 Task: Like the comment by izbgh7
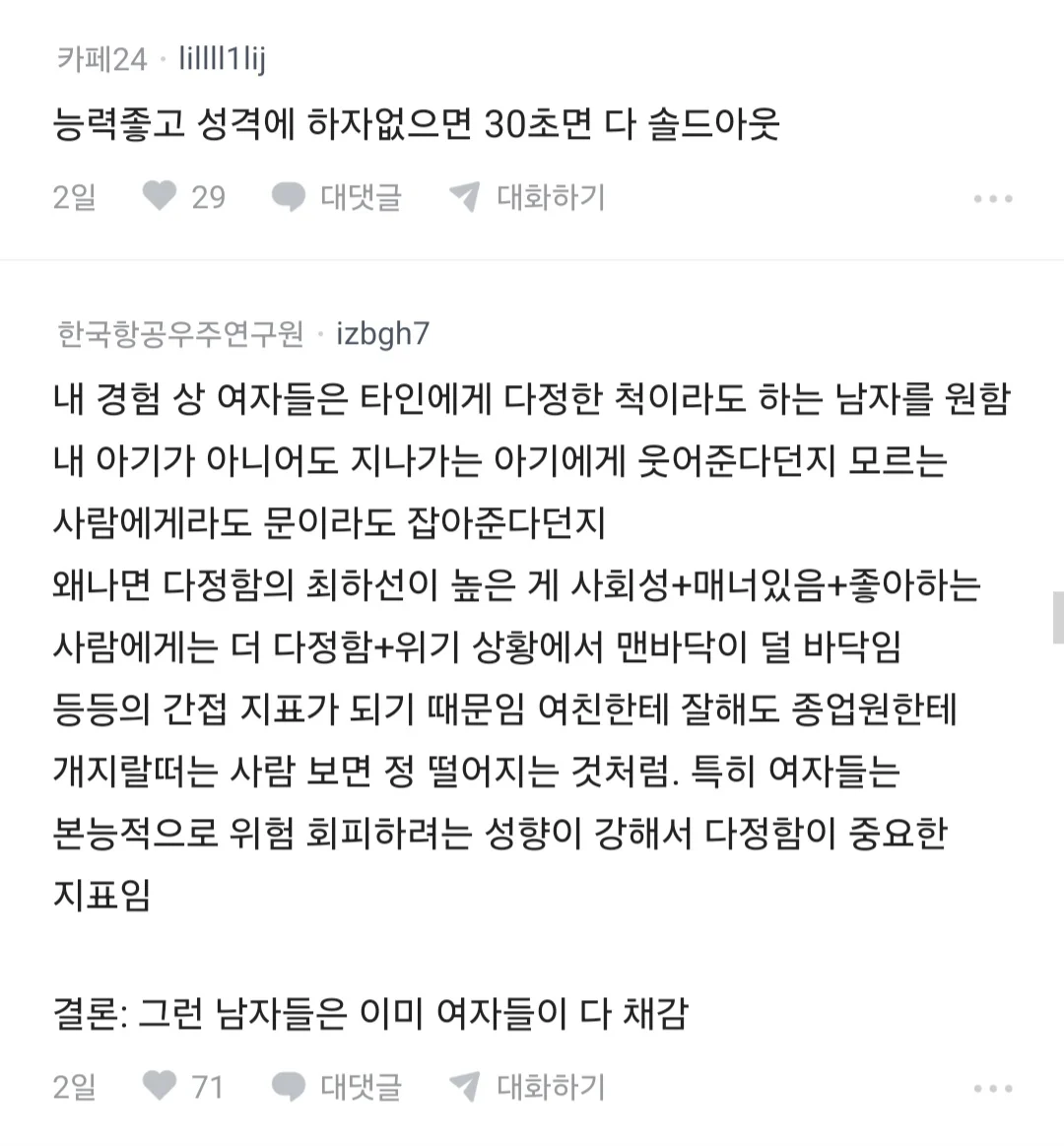coord(160,1087)
